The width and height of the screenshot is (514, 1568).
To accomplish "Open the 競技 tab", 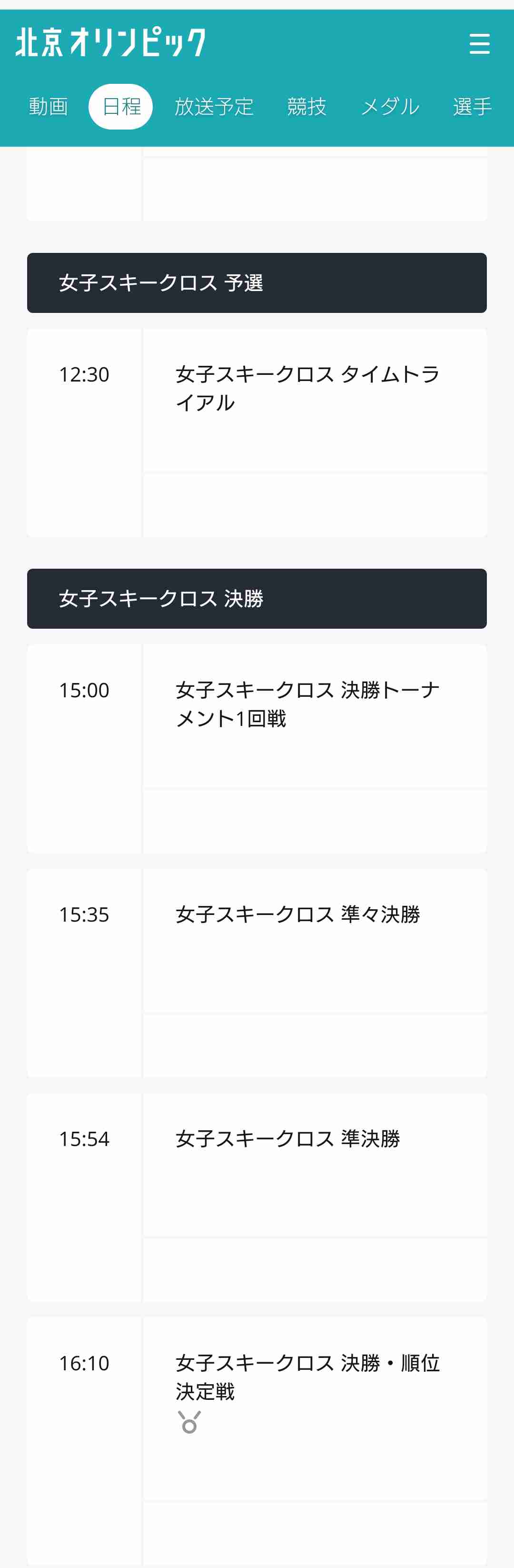I will [x=306, y=107].
